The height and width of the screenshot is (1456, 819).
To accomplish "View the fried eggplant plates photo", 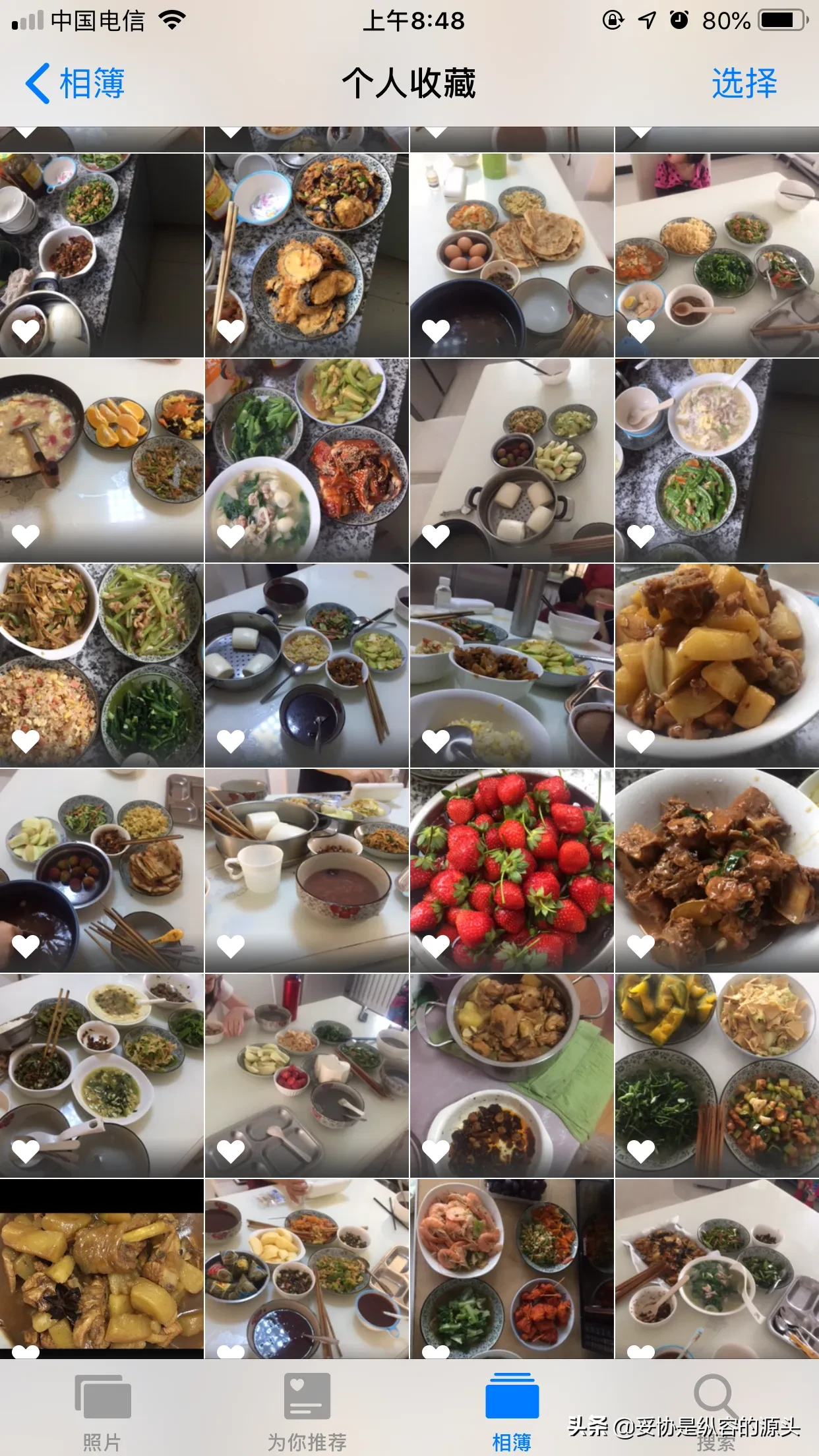I will pyautogui.click(x=307, y=256).
